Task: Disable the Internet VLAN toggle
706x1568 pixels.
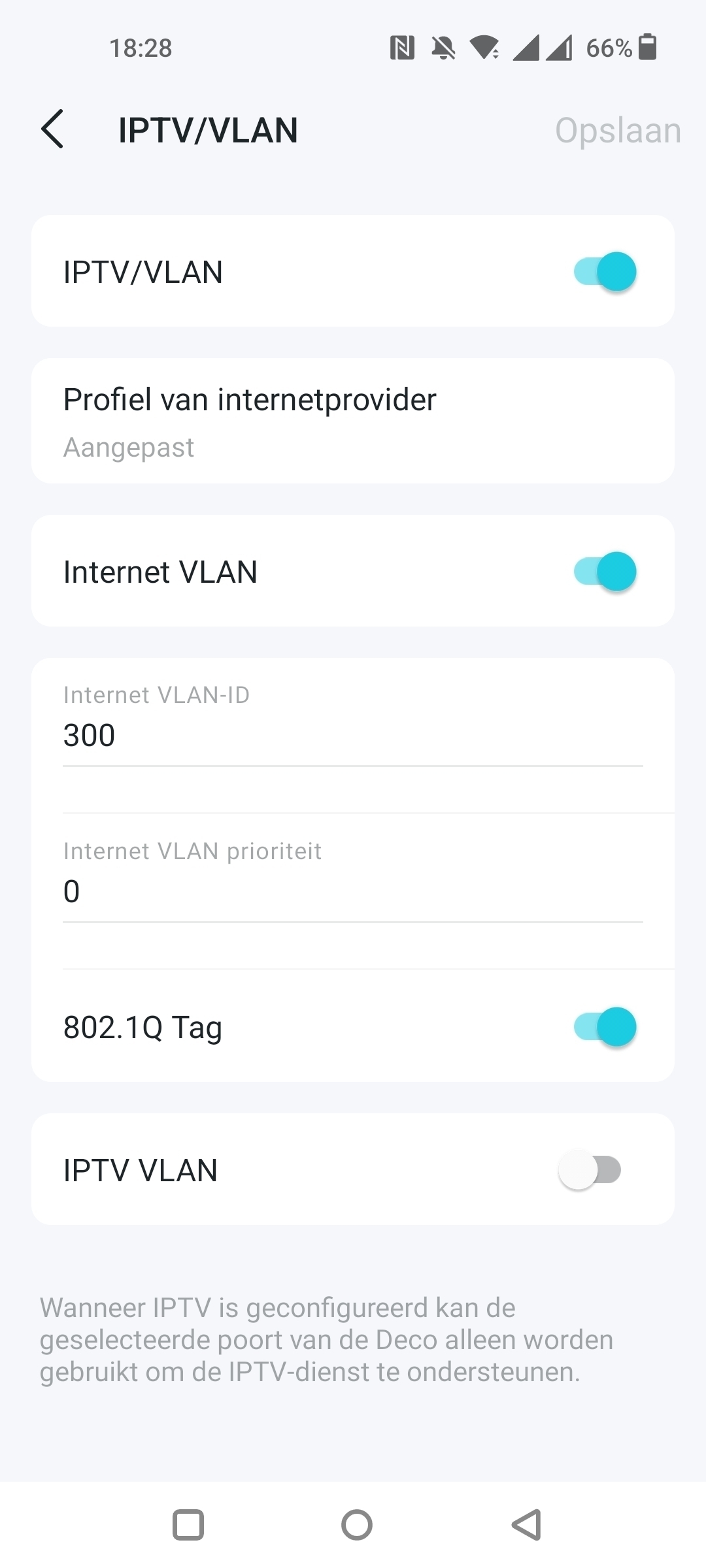Action: coord(605,572)
